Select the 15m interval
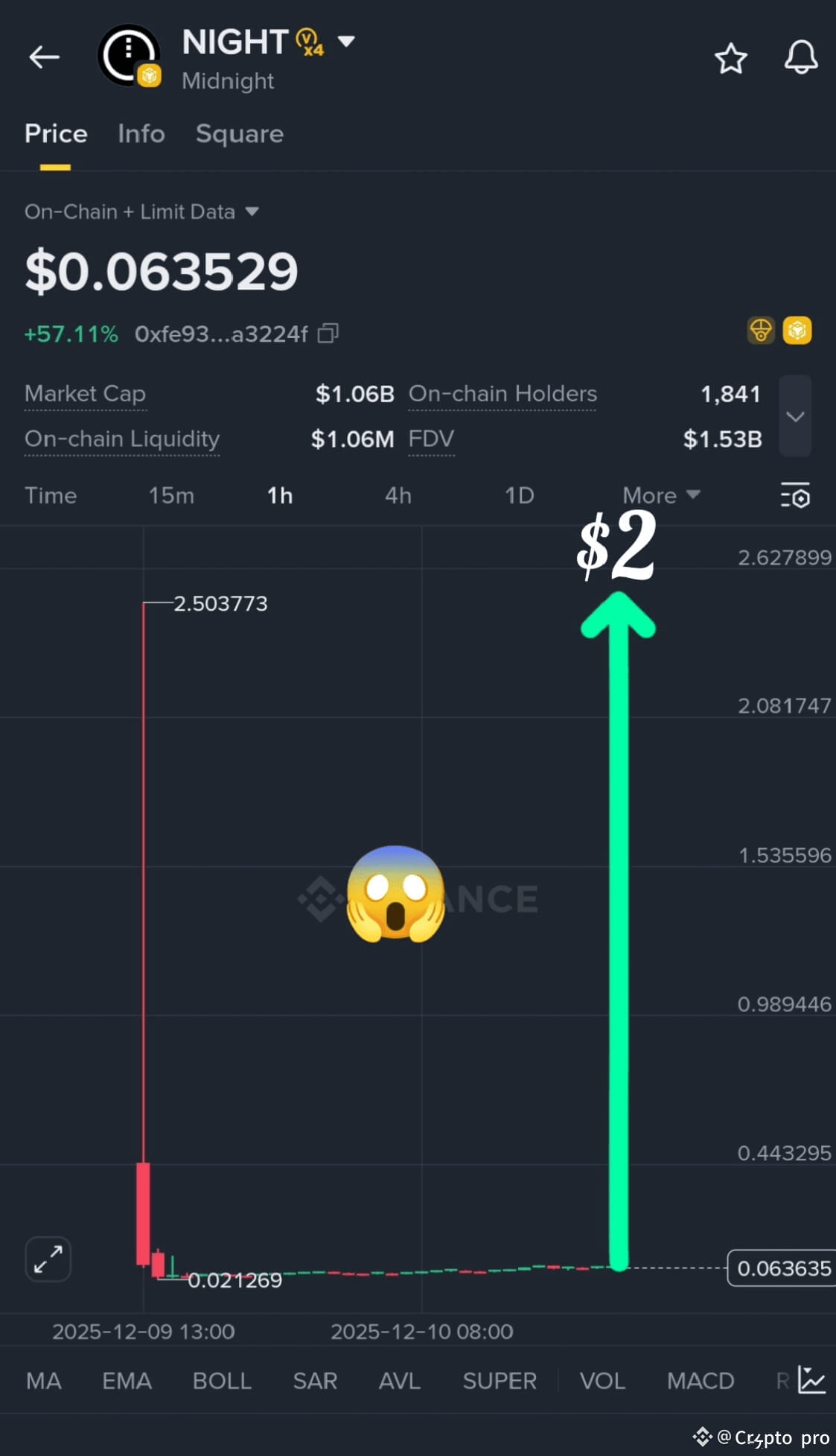Image resolution: width=836 pixels, height=1456 pixels. tap(171, 496)
